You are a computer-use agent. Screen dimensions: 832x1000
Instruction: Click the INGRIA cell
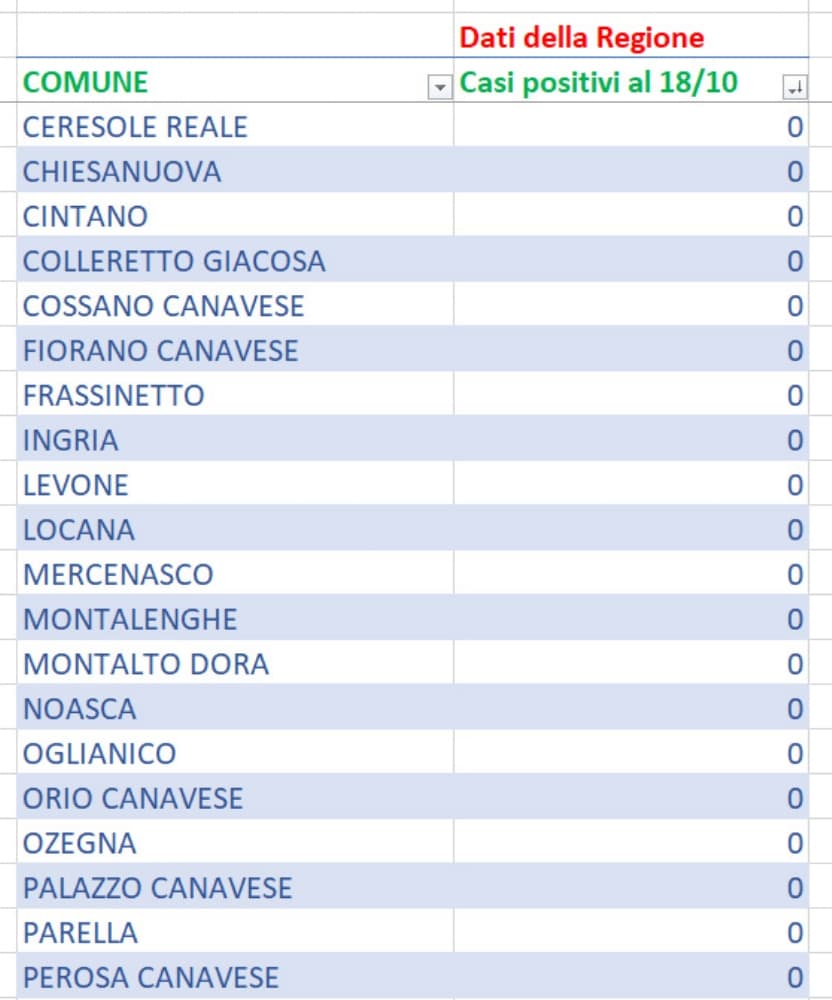pyautogui.click(x=70, y=439)
